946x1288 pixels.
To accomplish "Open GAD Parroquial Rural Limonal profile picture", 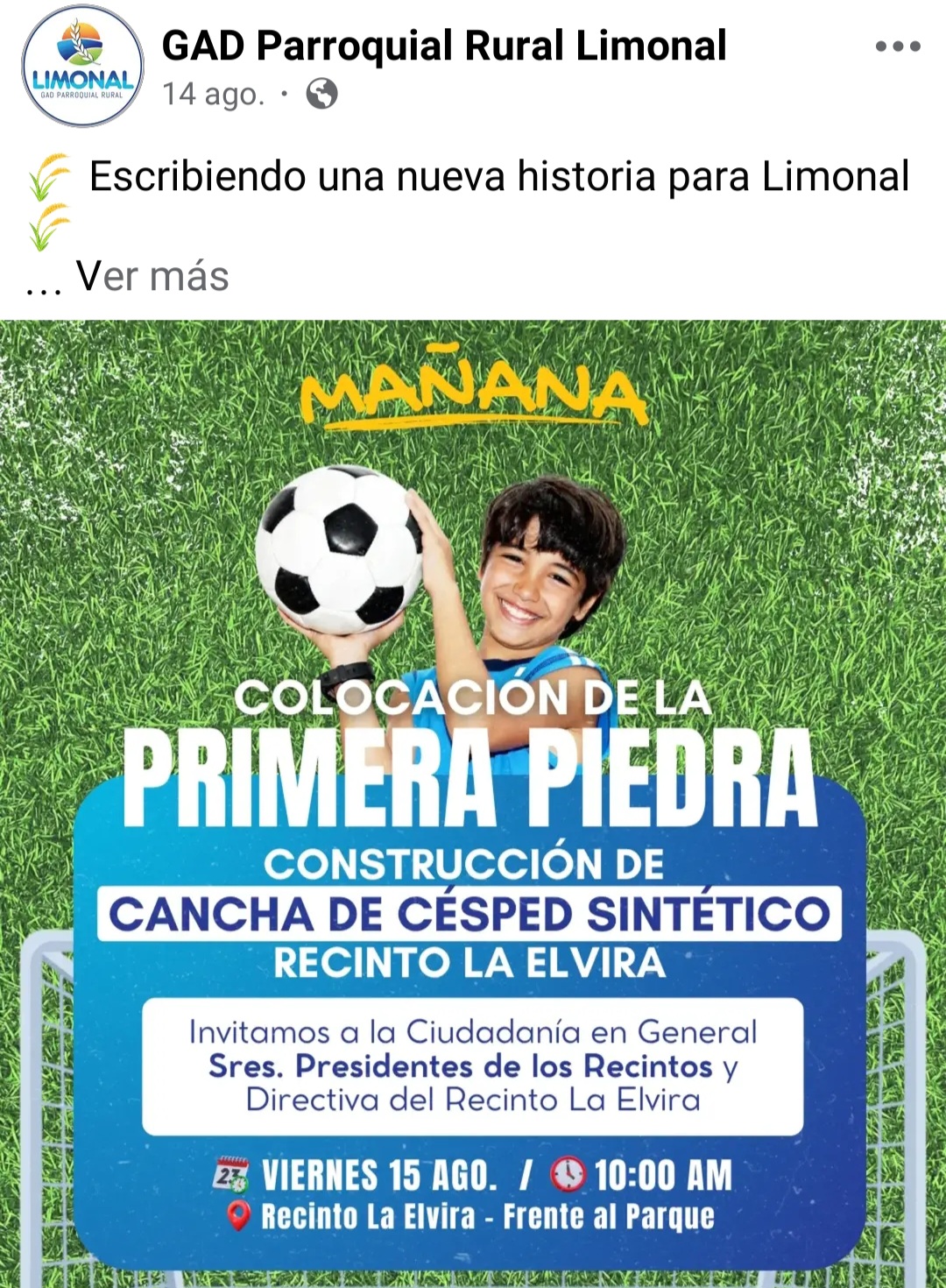I will point(82,67).
